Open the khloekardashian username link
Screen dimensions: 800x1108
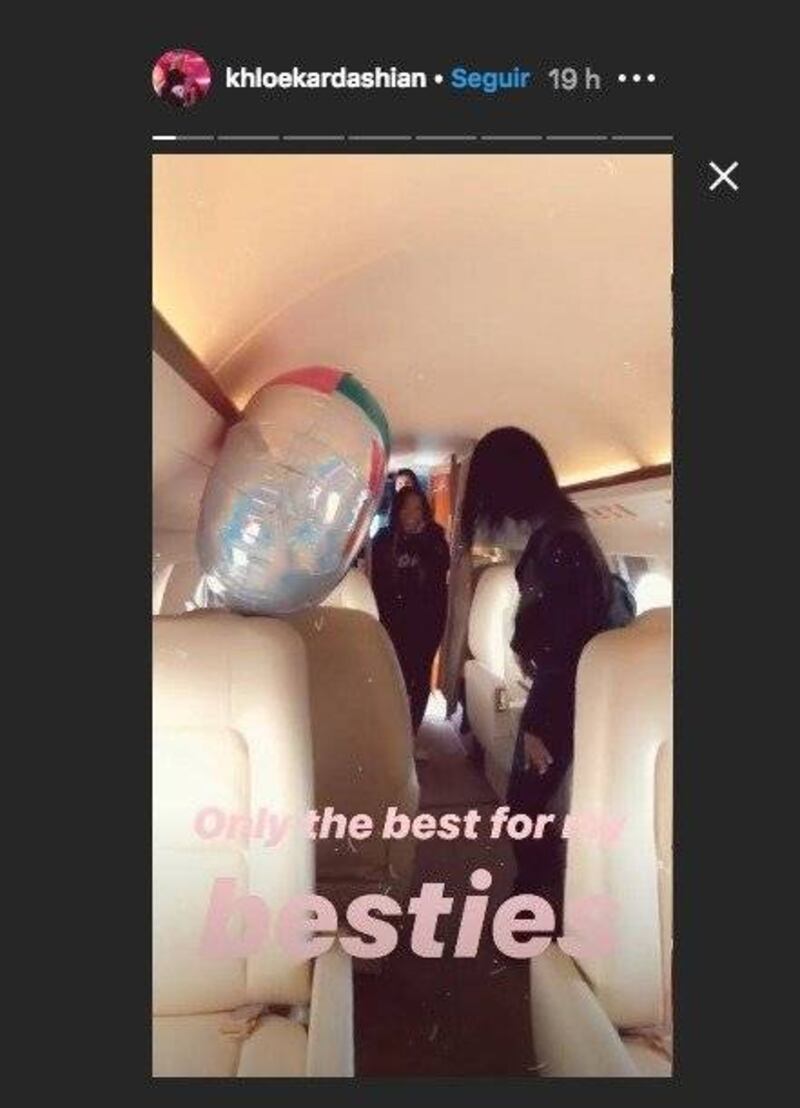pos(326,78)
